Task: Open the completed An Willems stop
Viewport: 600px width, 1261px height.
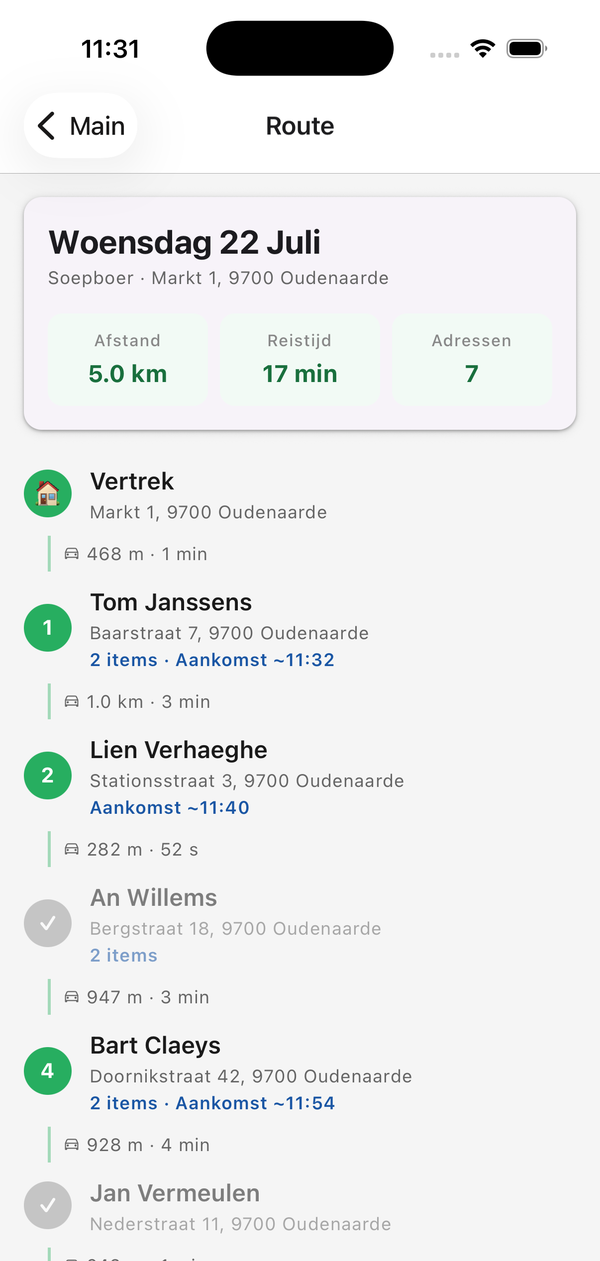Action: pyautogui.click(x=300, y=925)
